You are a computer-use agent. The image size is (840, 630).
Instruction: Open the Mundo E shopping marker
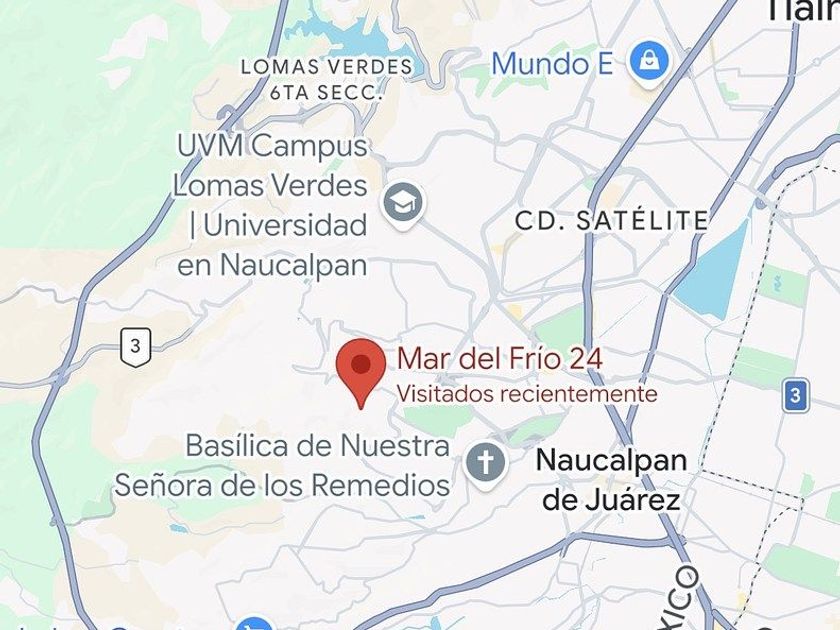click(x=651, y=63)
